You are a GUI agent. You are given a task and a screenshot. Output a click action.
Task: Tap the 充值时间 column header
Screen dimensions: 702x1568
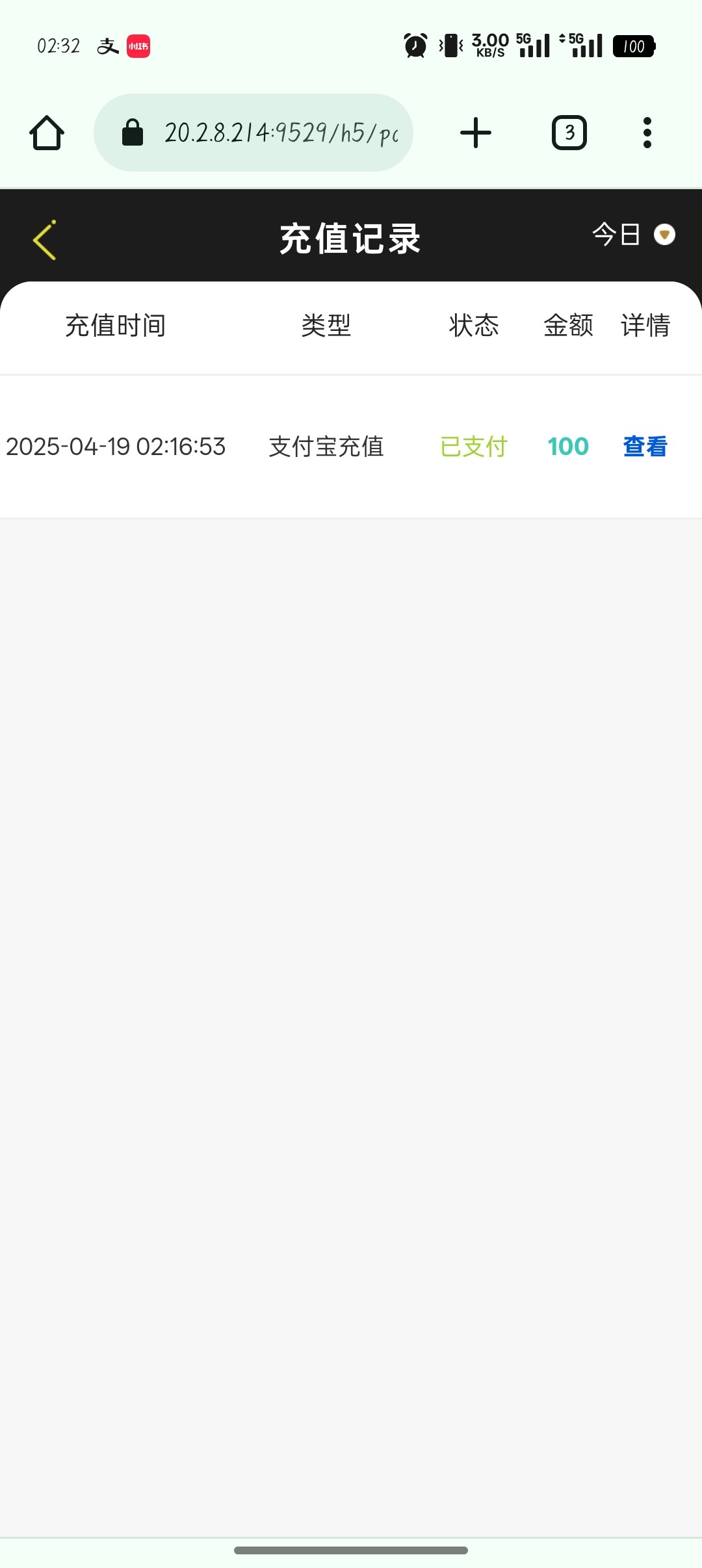click(116, 326)
